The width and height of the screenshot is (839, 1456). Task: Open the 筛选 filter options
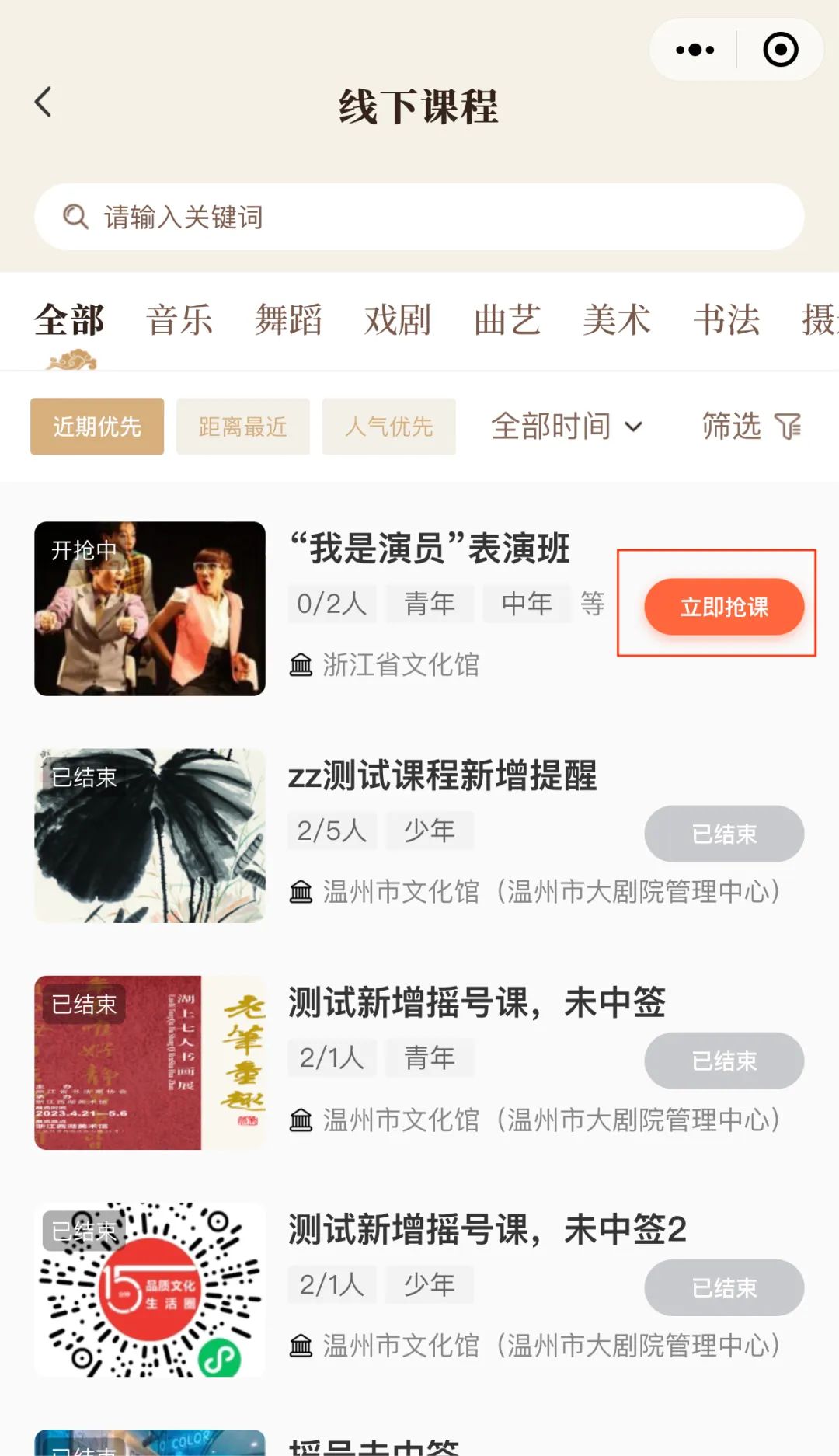tap(751, 427)
